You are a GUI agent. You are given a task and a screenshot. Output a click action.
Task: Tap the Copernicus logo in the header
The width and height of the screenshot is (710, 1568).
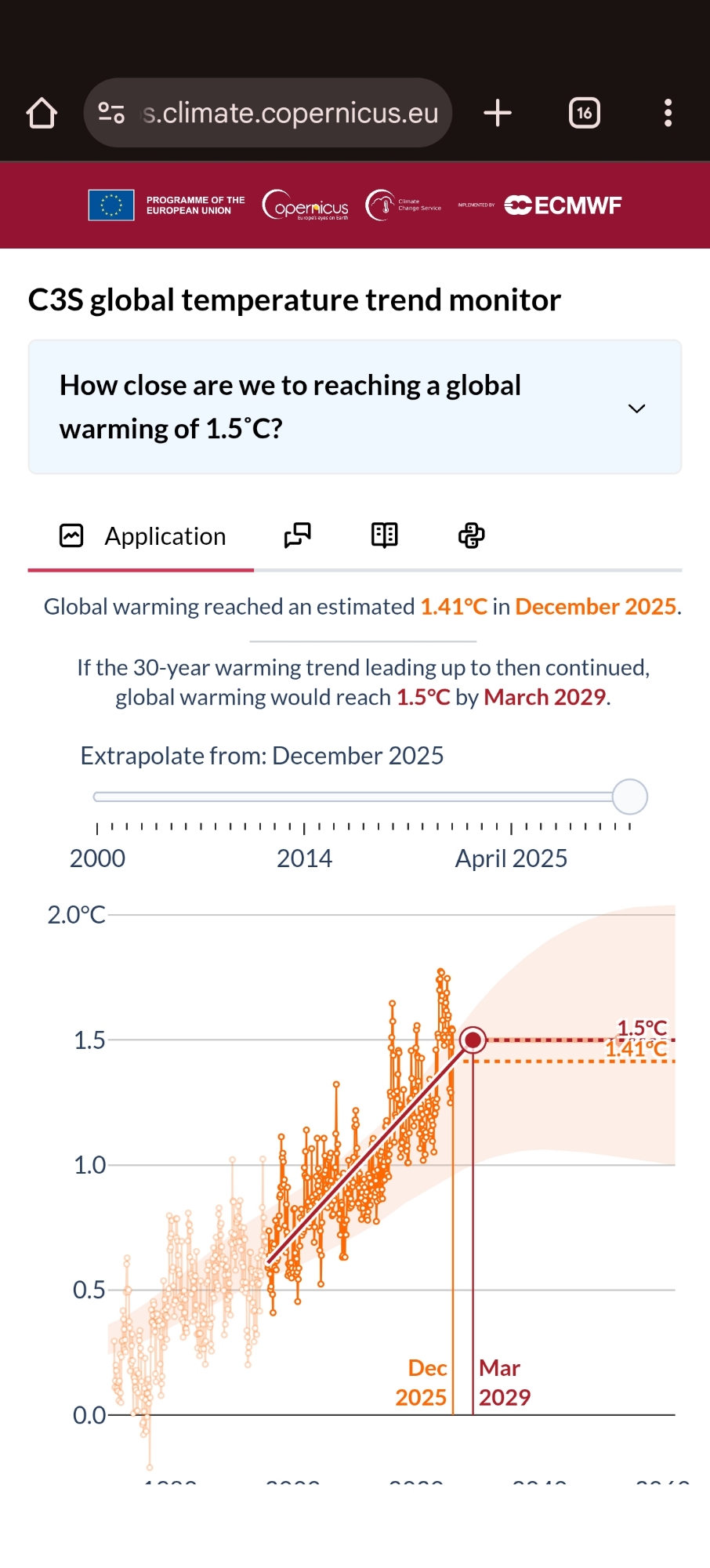[x=306, y=205]
